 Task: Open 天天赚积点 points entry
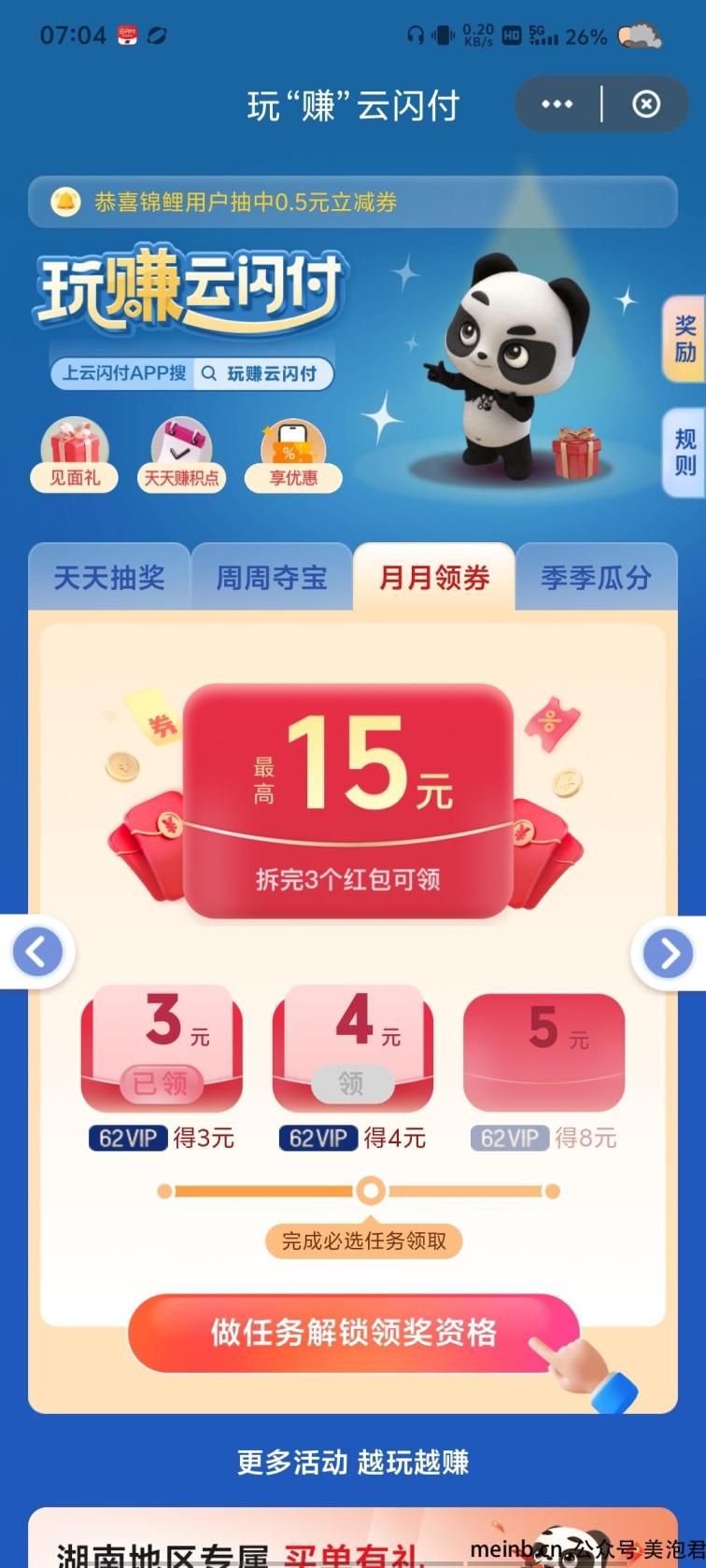click(181, 456)
